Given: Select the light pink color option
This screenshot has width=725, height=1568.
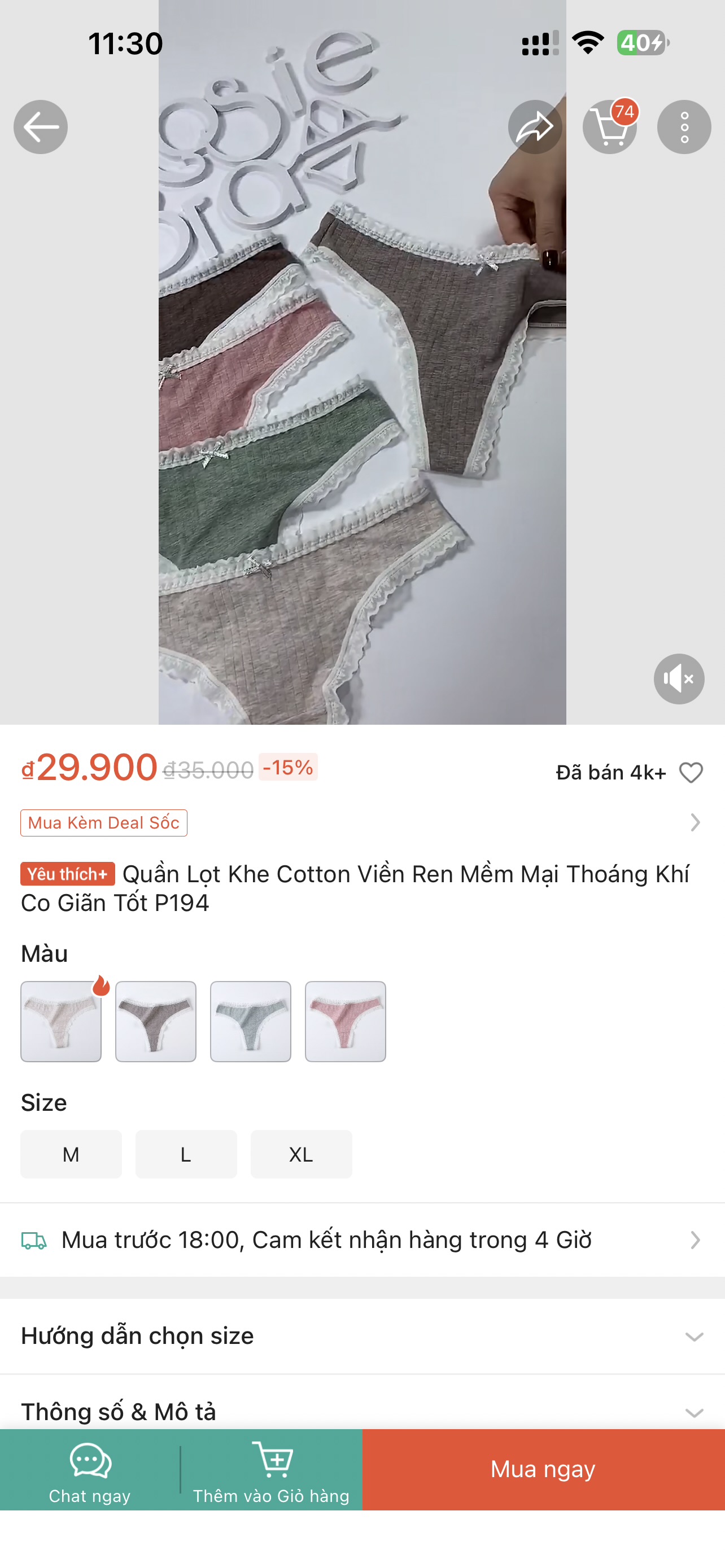Looking at the screenshot, I should point(61,1022).
